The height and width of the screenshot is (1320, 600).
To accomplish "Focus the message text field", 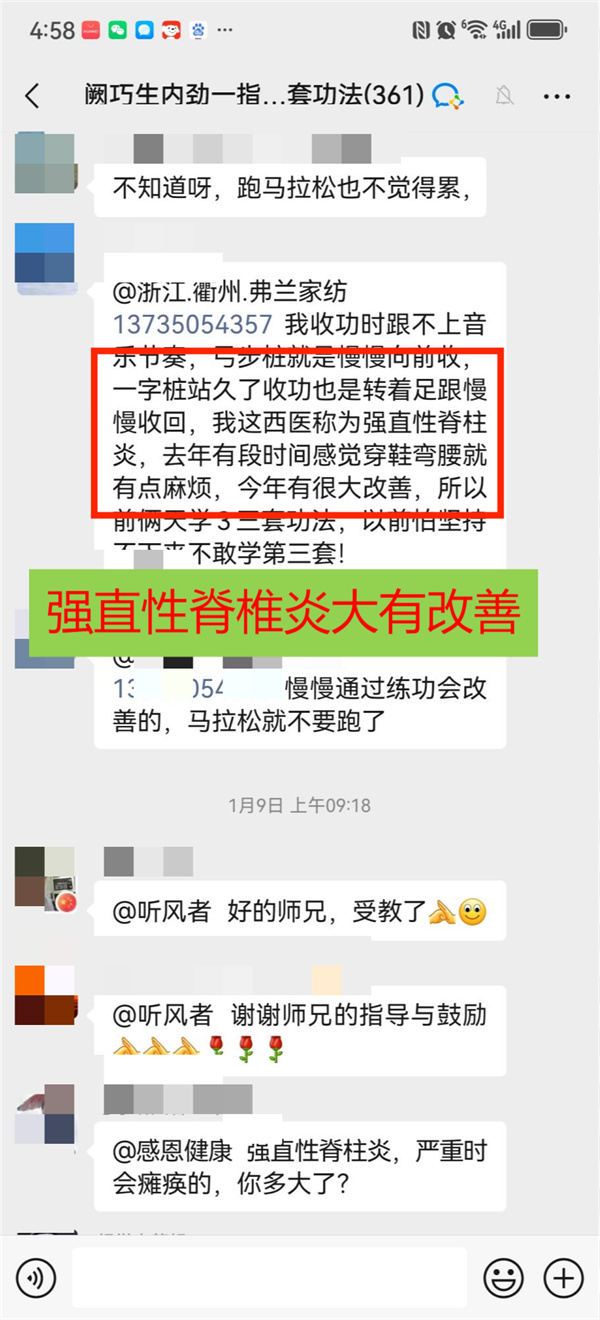I will (270, 1277).
